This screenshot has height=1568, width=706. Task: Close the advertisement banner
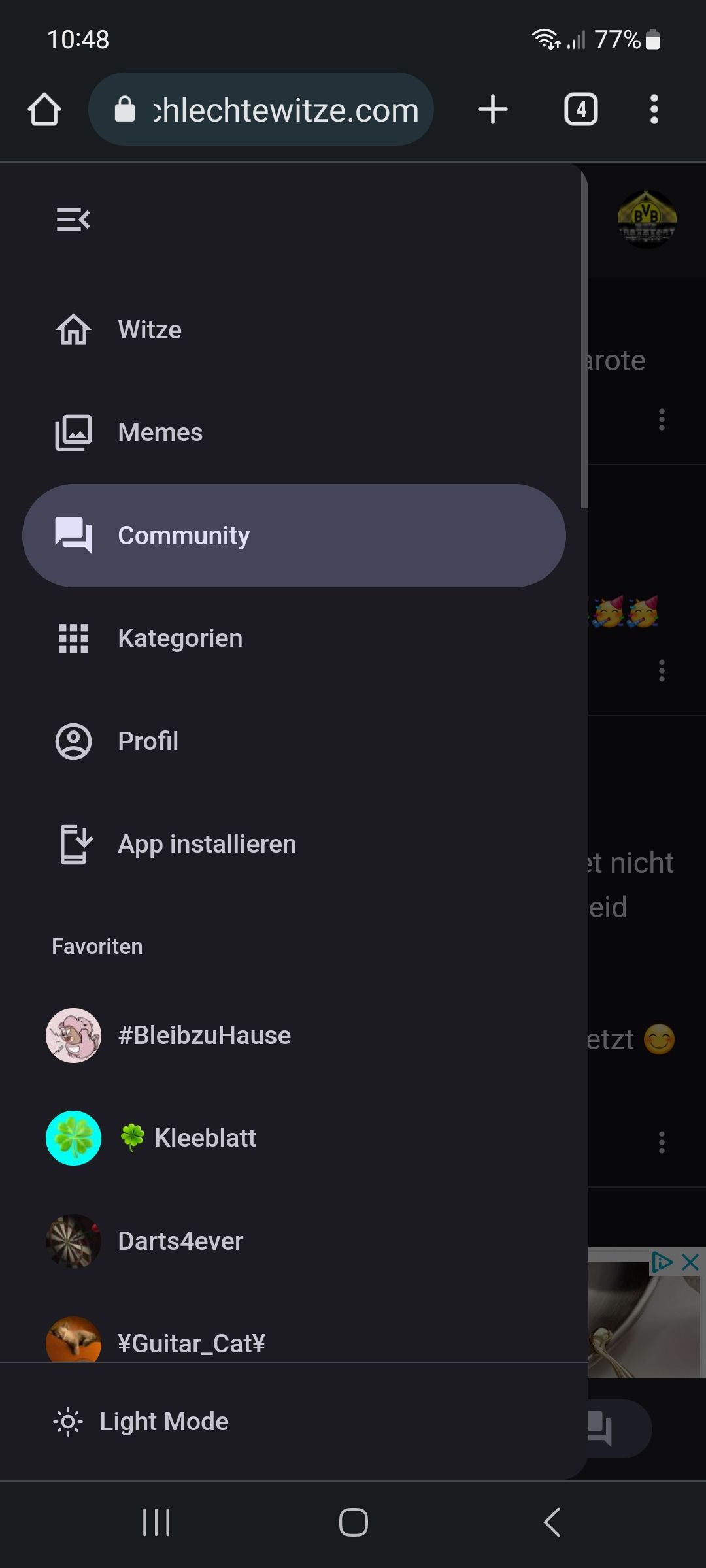[x=690, y=1262]
